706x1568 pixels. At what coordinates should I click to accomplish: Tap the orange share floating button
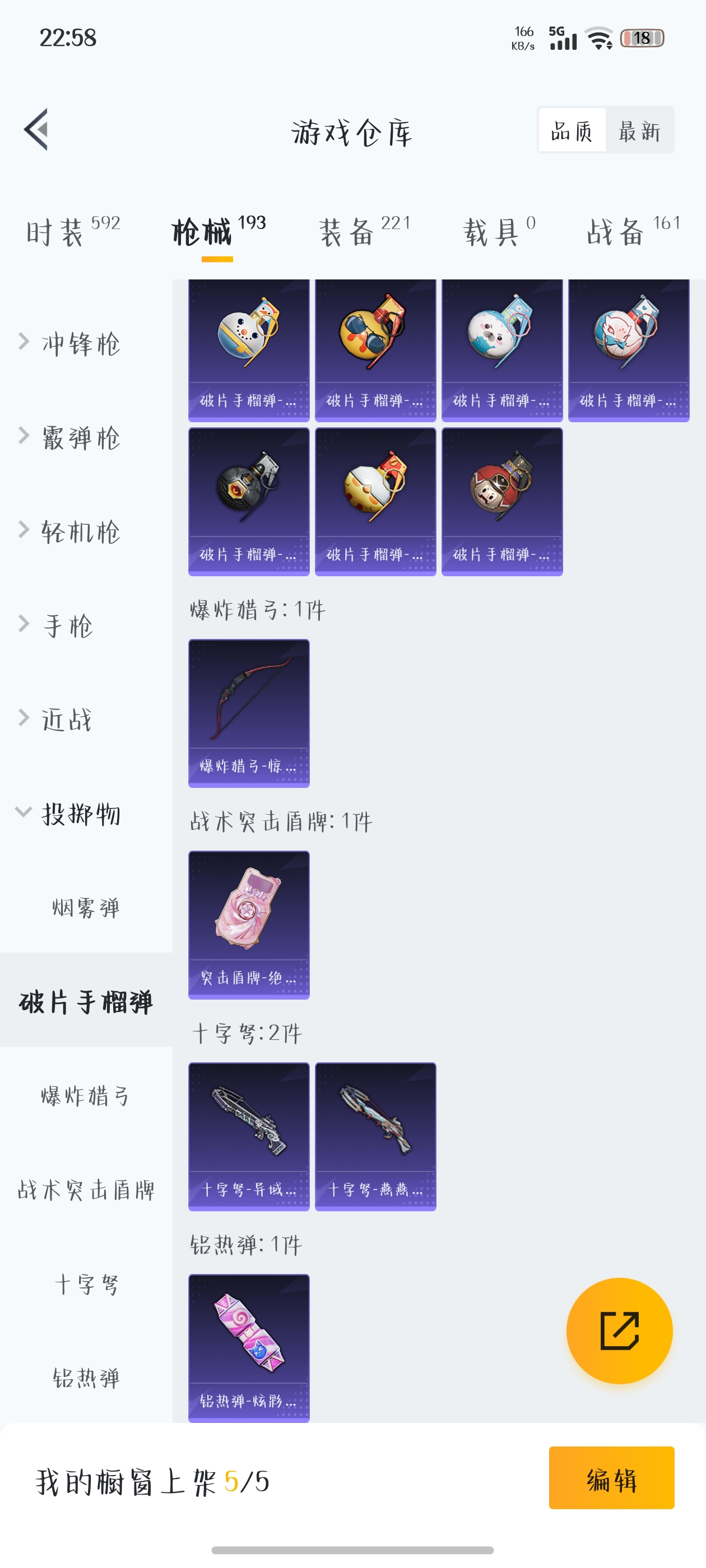point(619,1331)
